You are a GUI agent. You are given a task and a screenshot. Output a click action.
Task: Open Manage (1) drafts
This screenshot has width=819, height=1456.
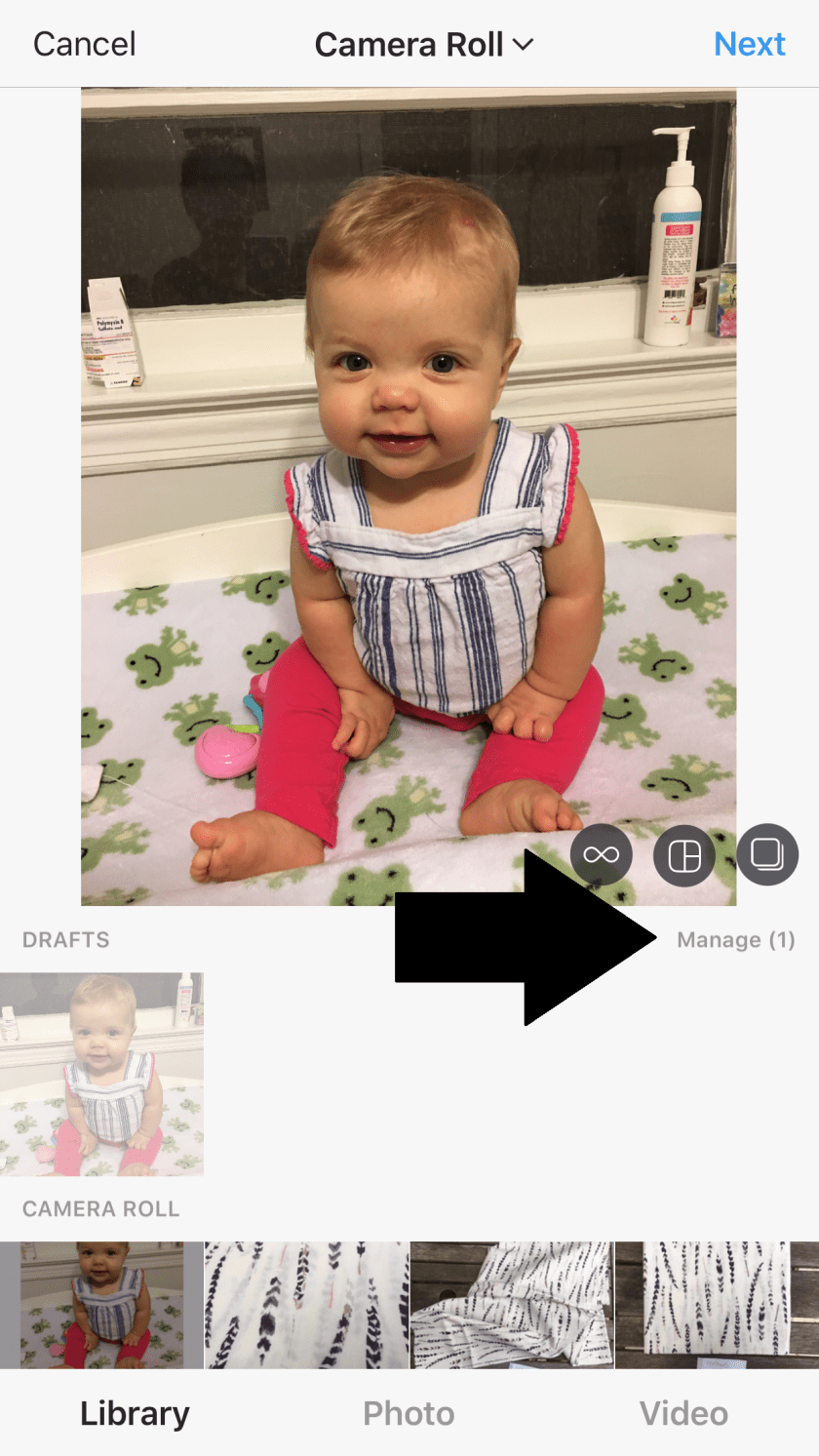point(736,940)
